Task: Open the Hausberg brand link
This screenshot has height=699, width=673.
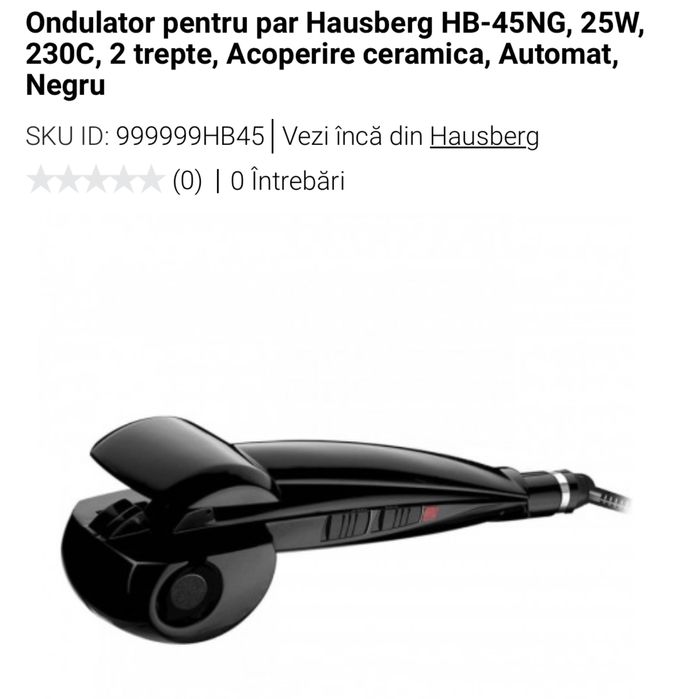Action: point(484,137)
